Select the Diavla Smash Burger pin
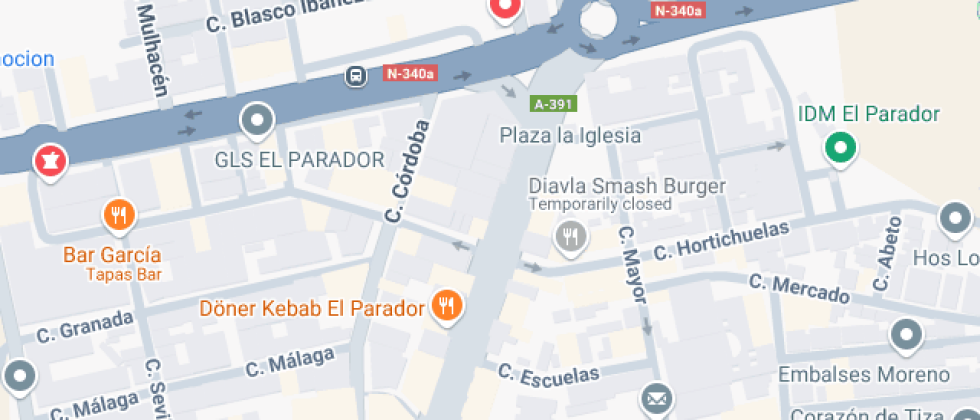The width and height of the screenshot is (980, 420). coord(571,237)
